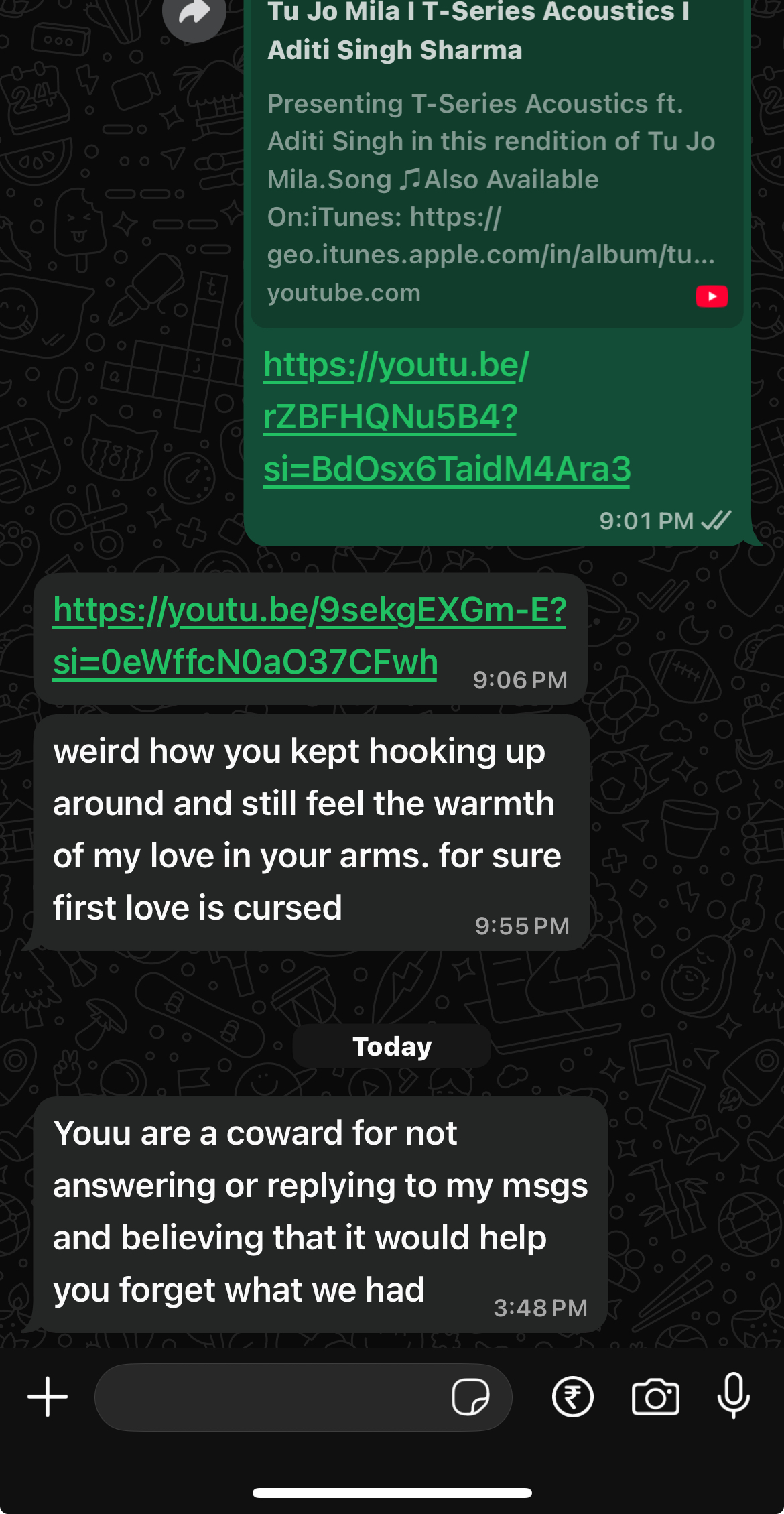Open the youtu.be/9sekgEXGm-E link
Image resolution: width=784 pixels, height=1514 pixels.
click(x=310, y=635)
